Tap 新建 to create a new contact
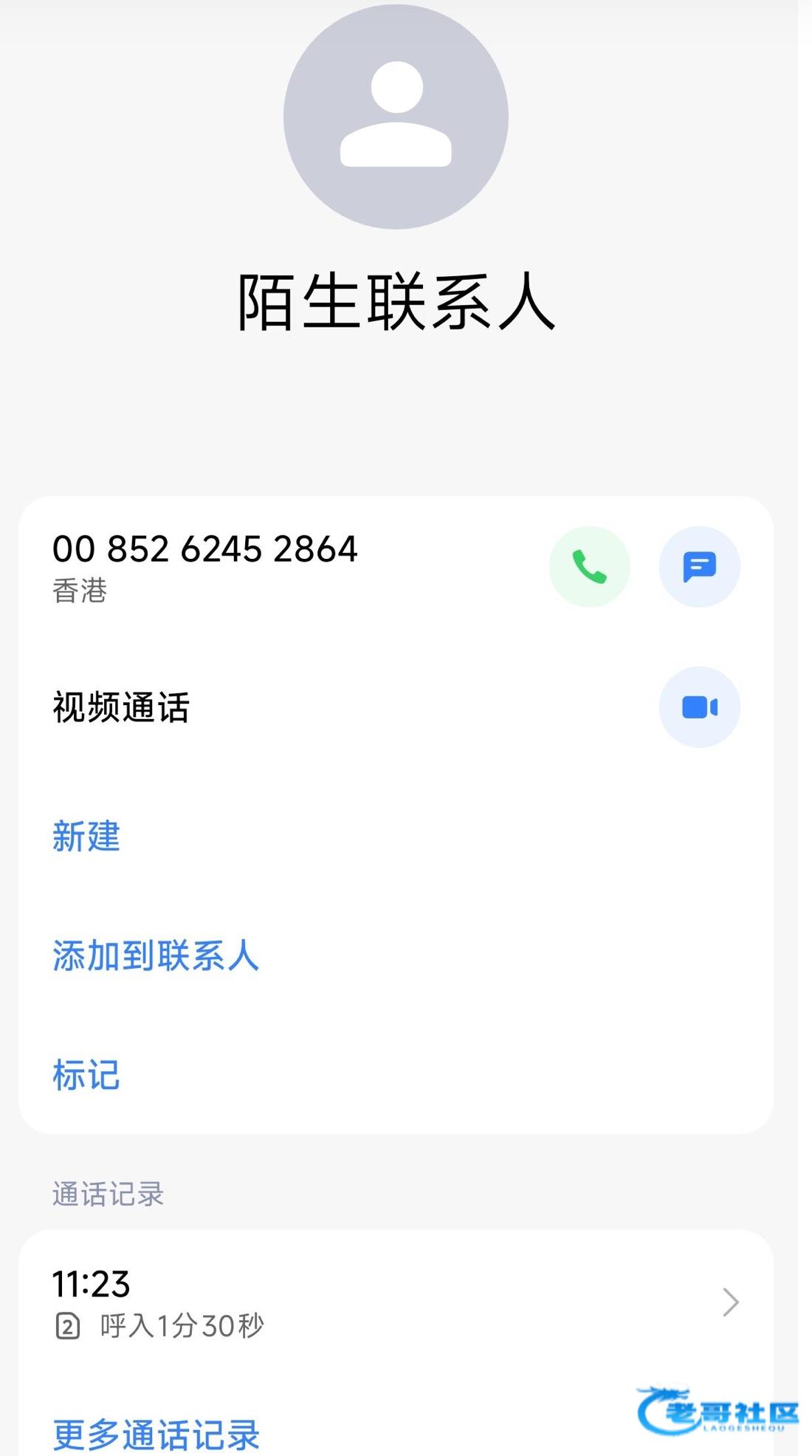Viewport: 812px width, 1456px height. (86, 837)
